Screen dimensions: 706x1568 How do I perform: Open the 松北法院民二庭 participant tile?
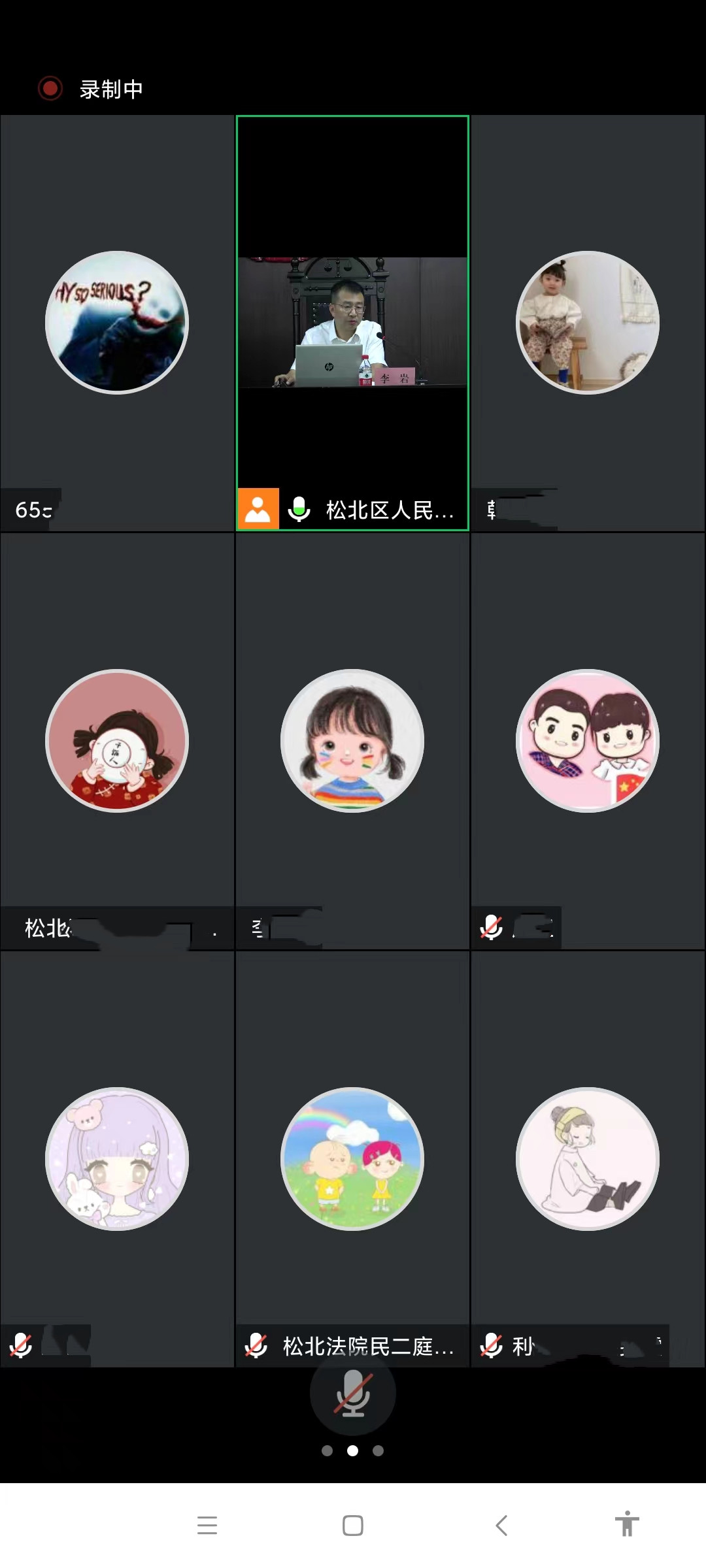coord(352,1159)
